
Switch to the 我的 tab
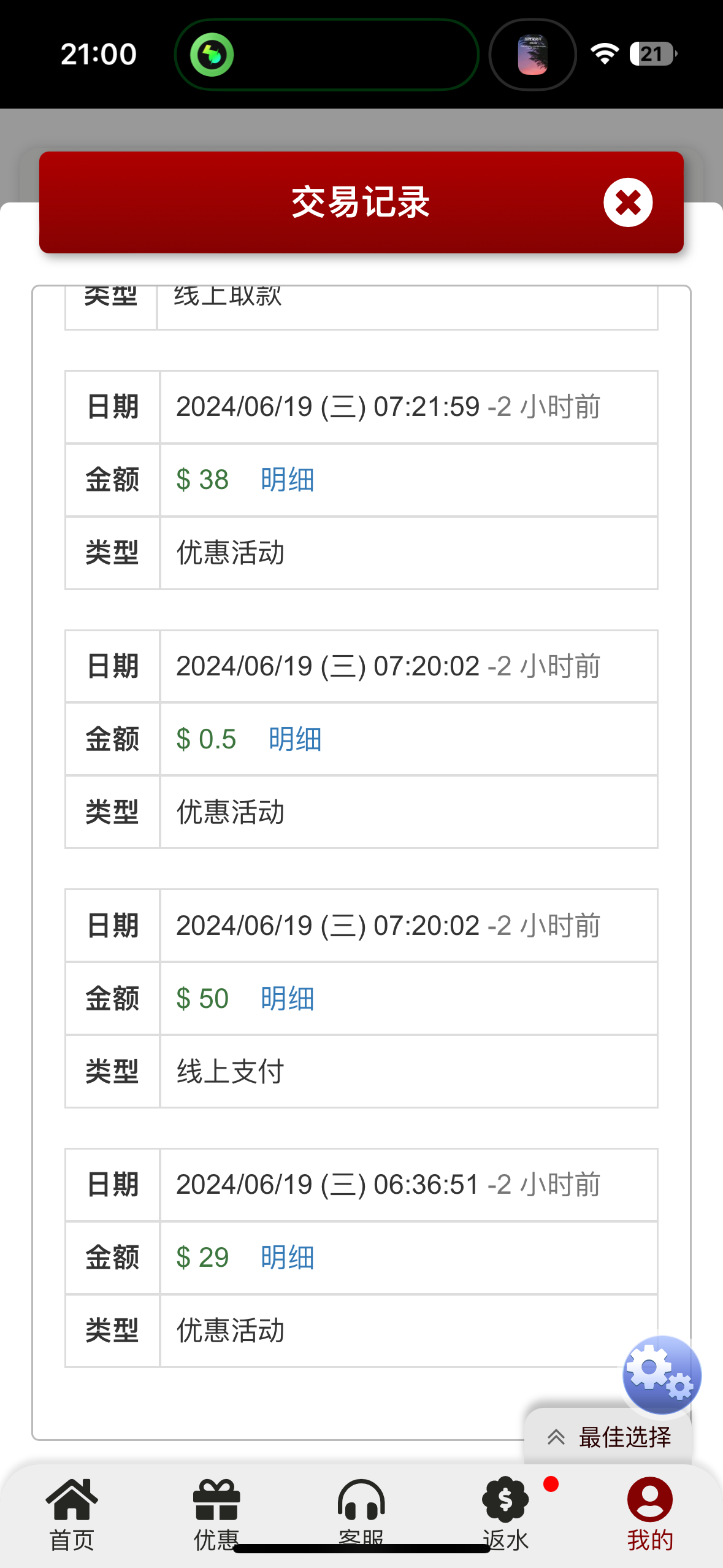click(649, 1513)
